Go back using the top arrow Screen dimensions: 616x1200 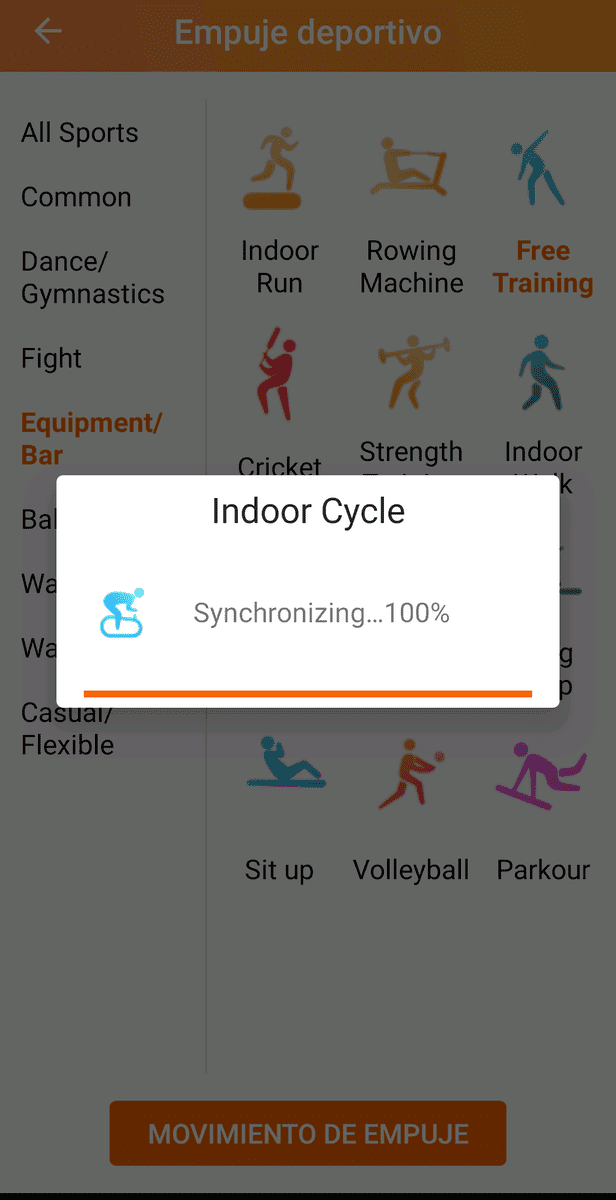48,32
